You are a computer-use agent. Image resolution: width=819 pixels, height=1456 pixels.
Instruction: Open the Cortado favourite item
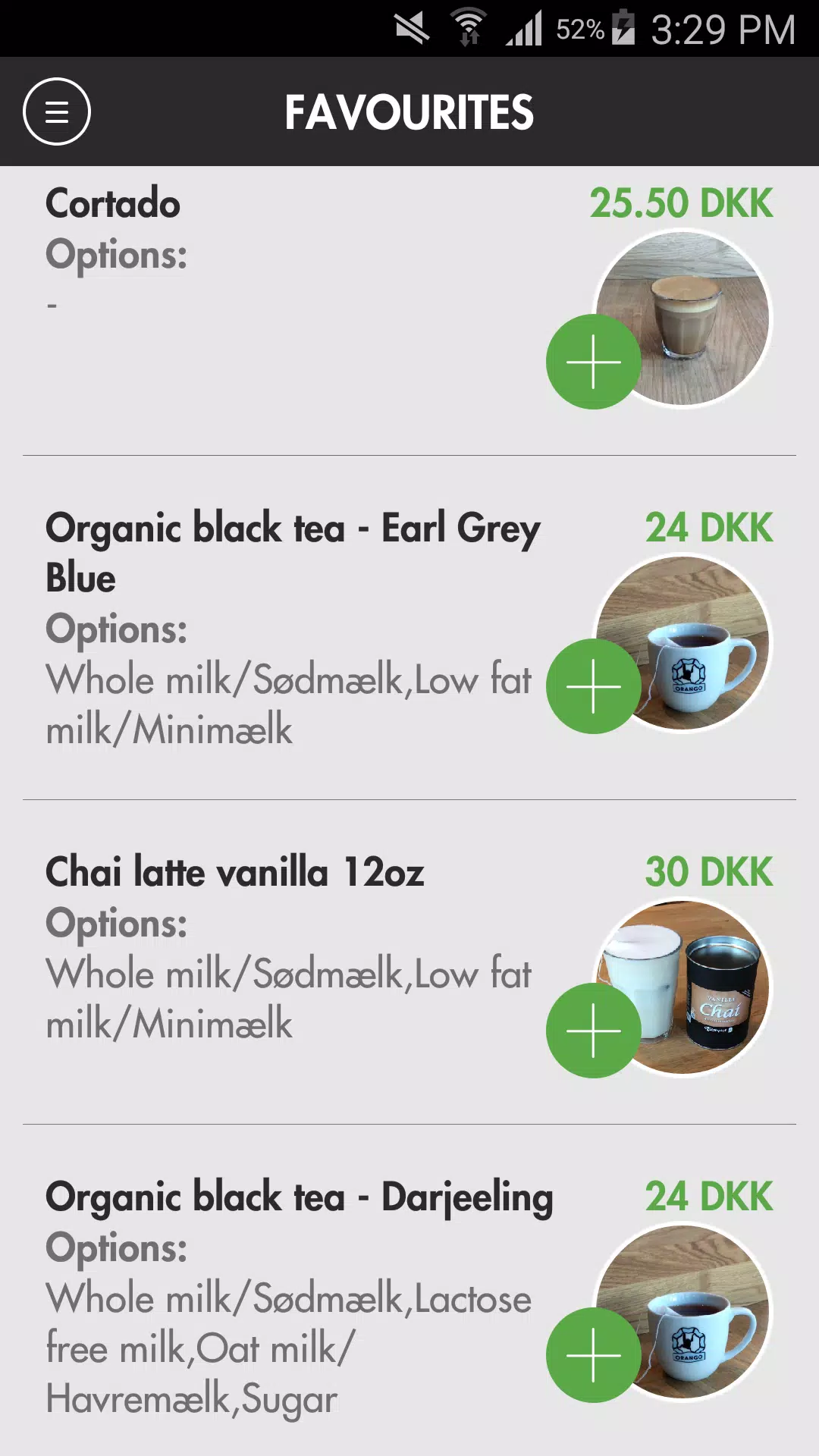click(113, 203)
